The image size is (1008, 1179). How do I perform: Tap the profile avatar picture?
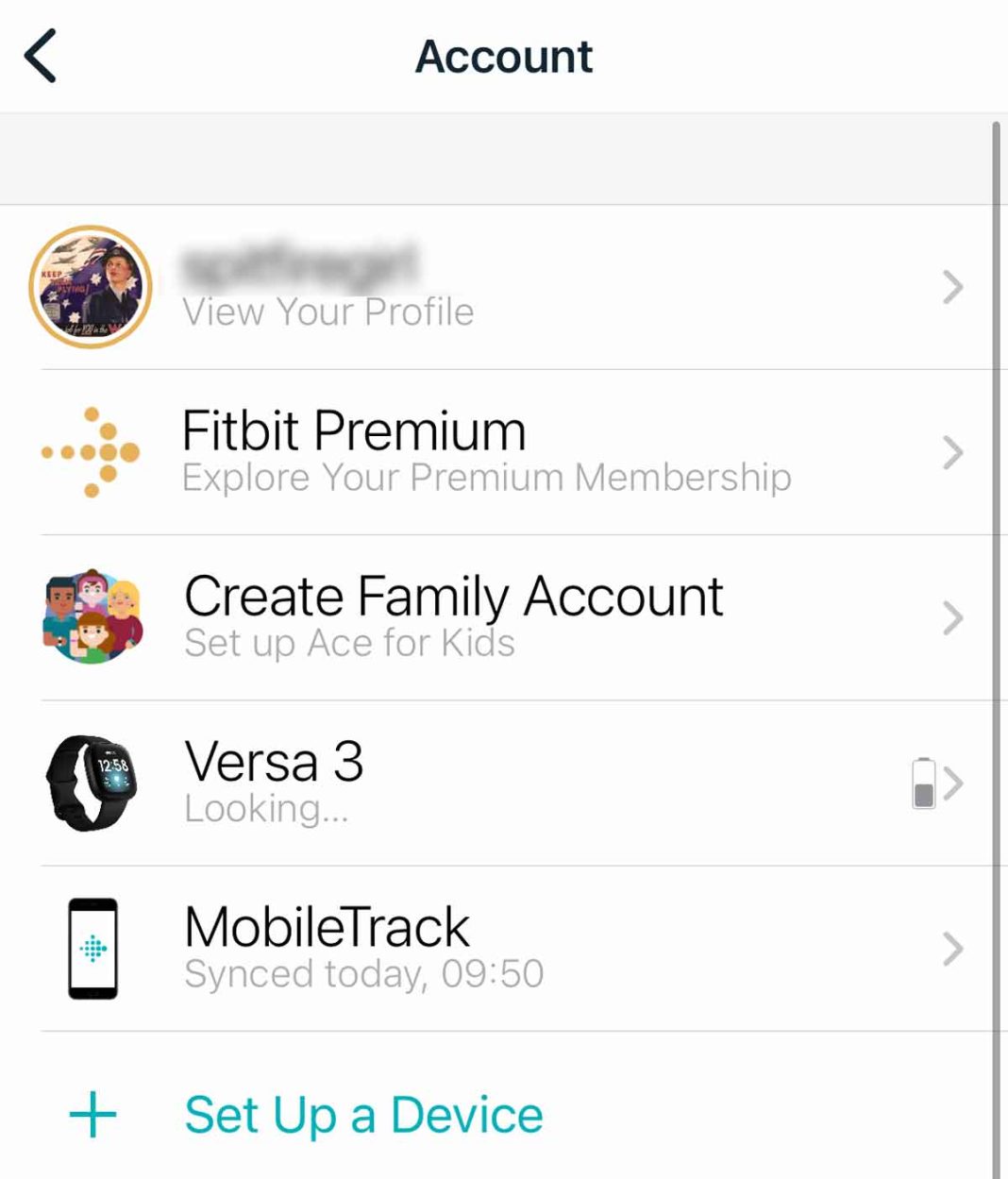[x=90, y=287]
